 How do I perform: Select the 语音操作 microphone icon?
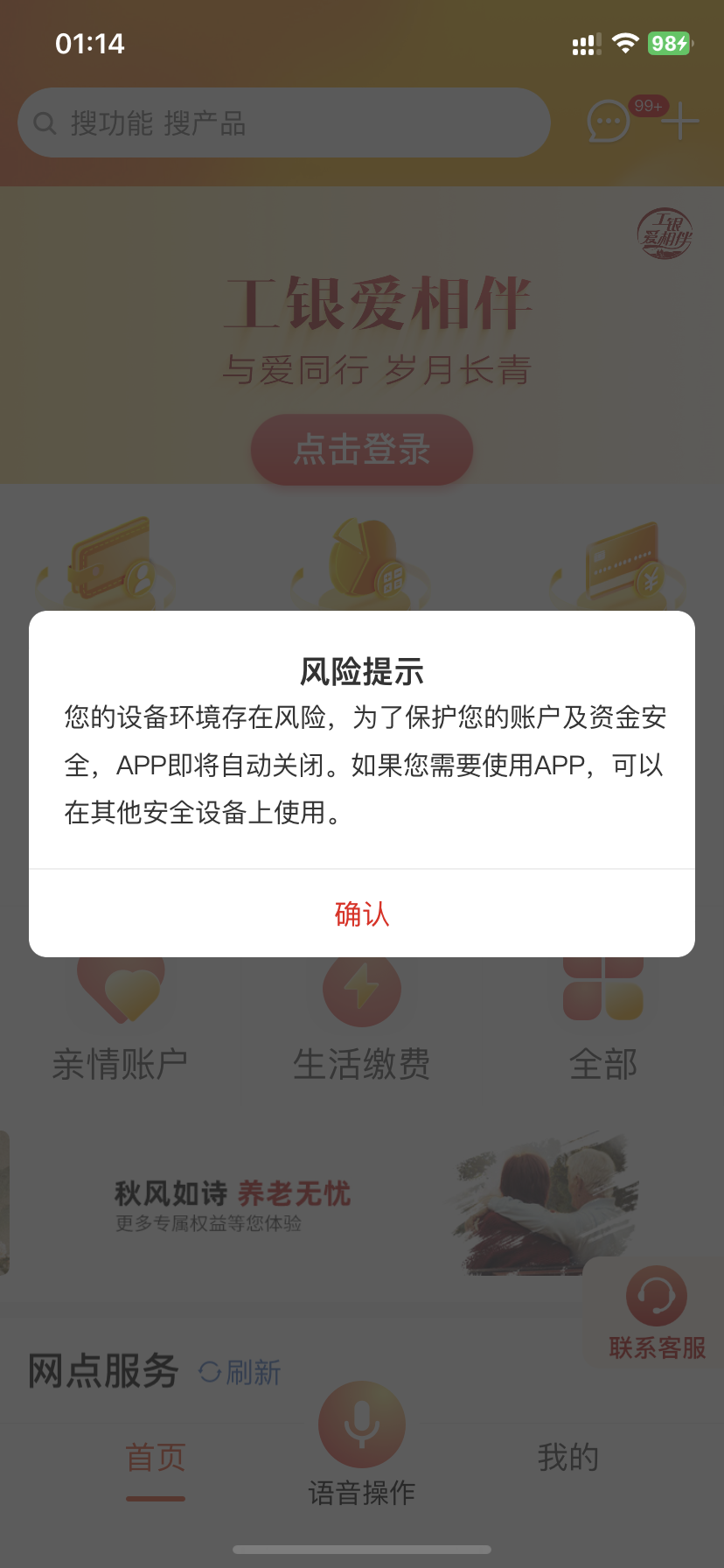361,1424
